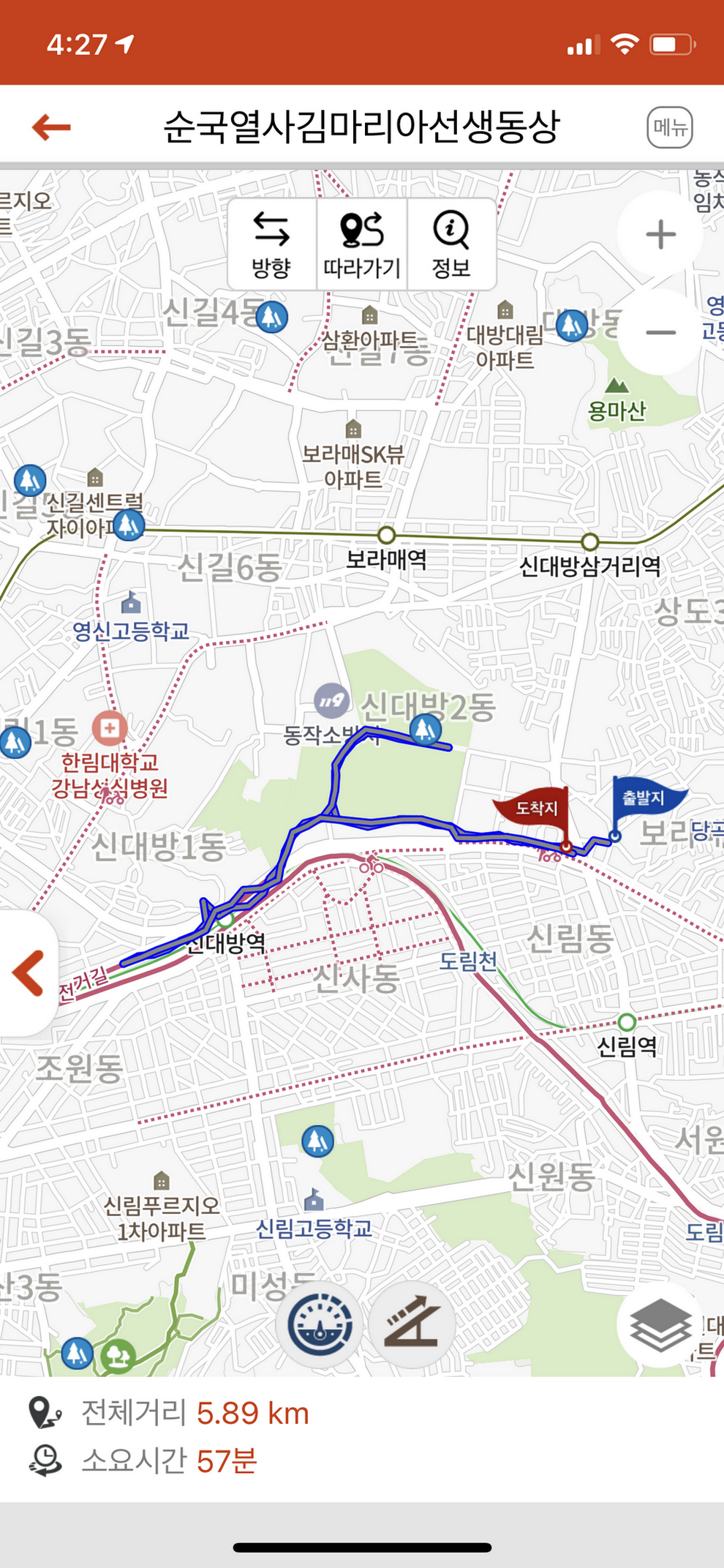The image size is (724, 1568).
Task: Start 따라가기 route following
Action: (362, 245)
